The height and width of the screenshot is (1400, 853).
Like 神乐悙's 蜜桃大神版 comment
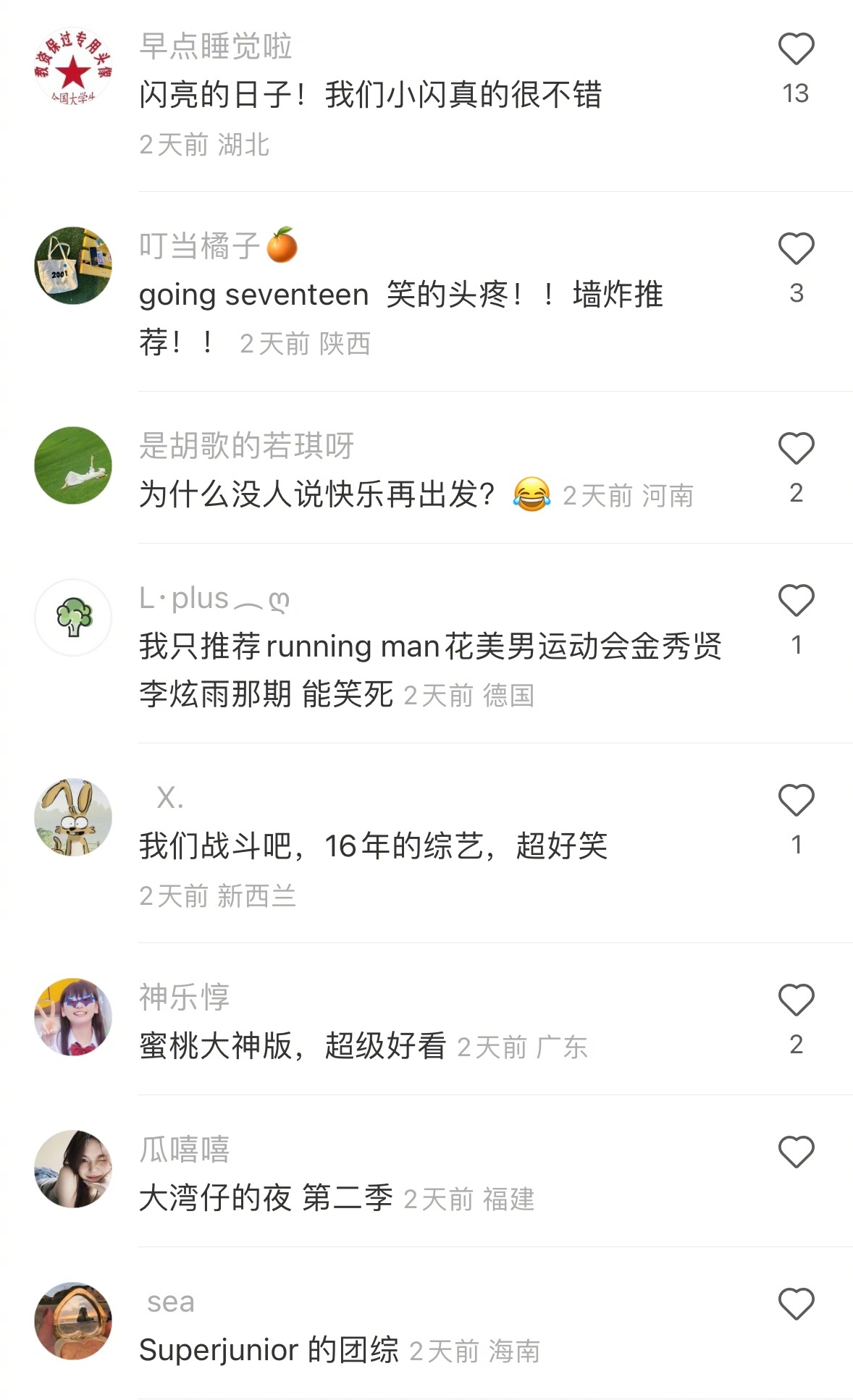(x=796, y=1000)
